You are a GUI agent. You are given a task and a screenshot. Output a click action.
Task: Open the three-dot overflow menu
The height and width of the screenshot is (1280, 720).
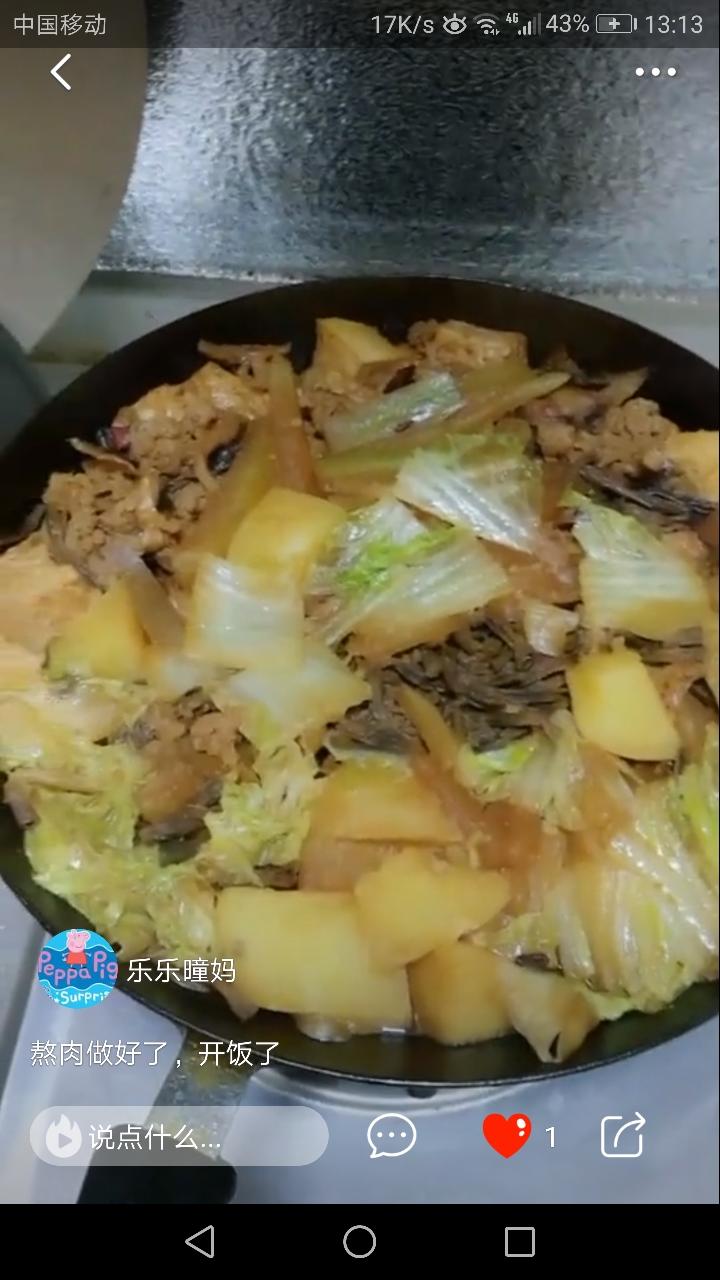(655, 72)
